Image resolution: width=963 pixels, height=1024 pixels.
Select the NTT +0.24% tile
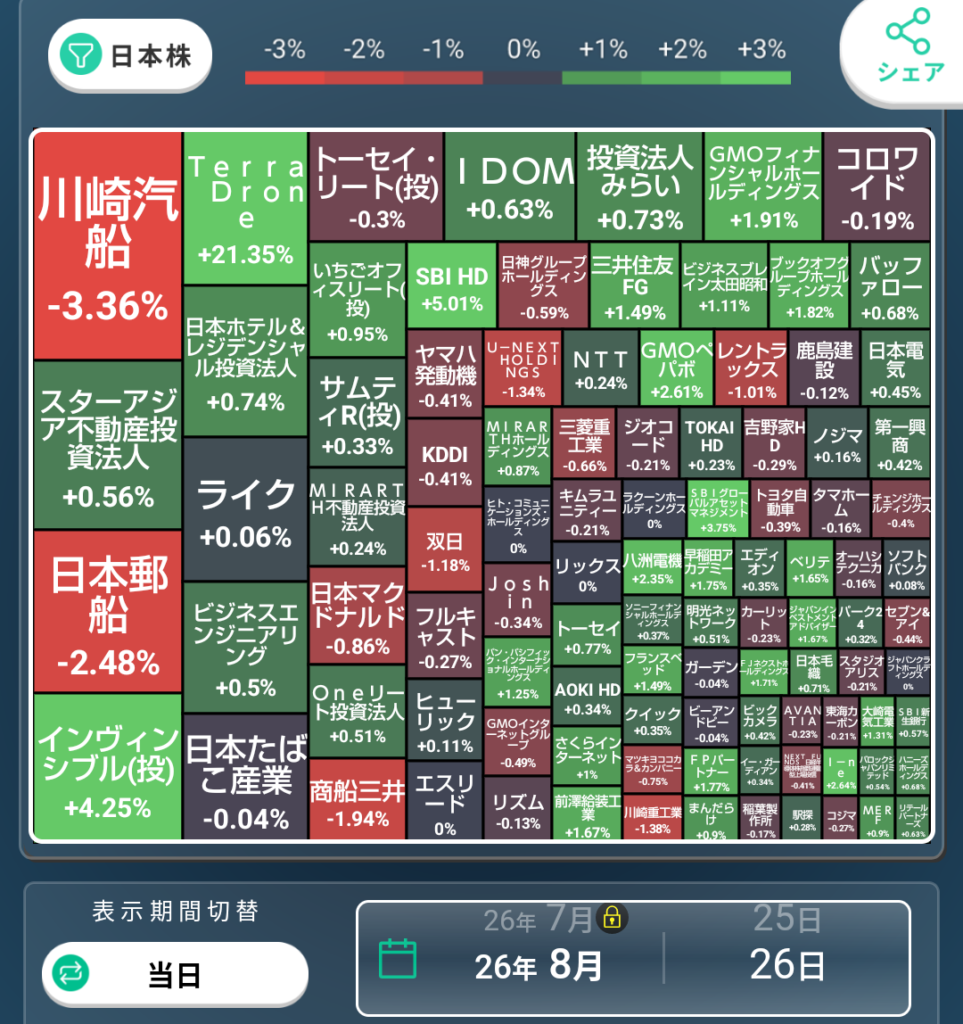pos(601,368)
